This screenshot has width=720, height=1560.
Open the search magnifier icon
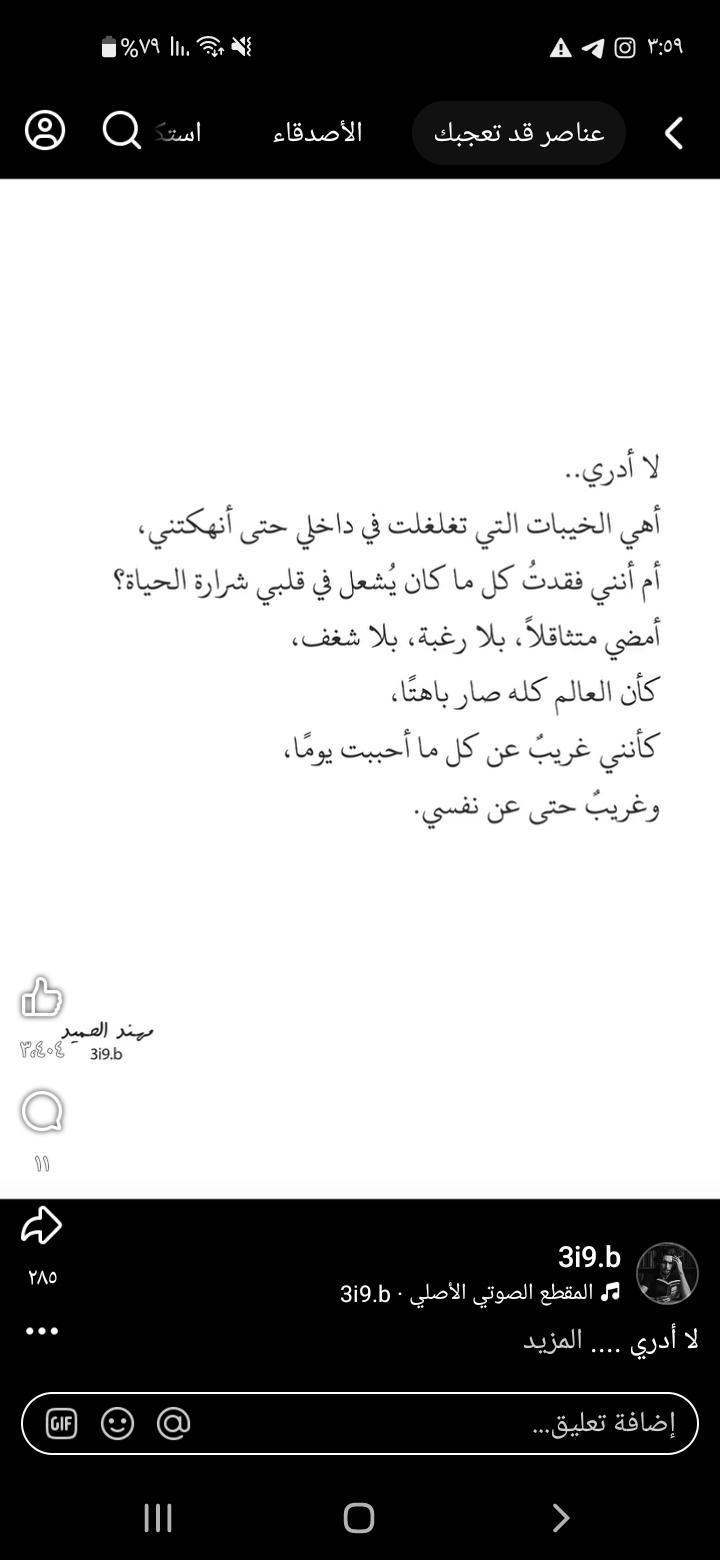point(122,130)
